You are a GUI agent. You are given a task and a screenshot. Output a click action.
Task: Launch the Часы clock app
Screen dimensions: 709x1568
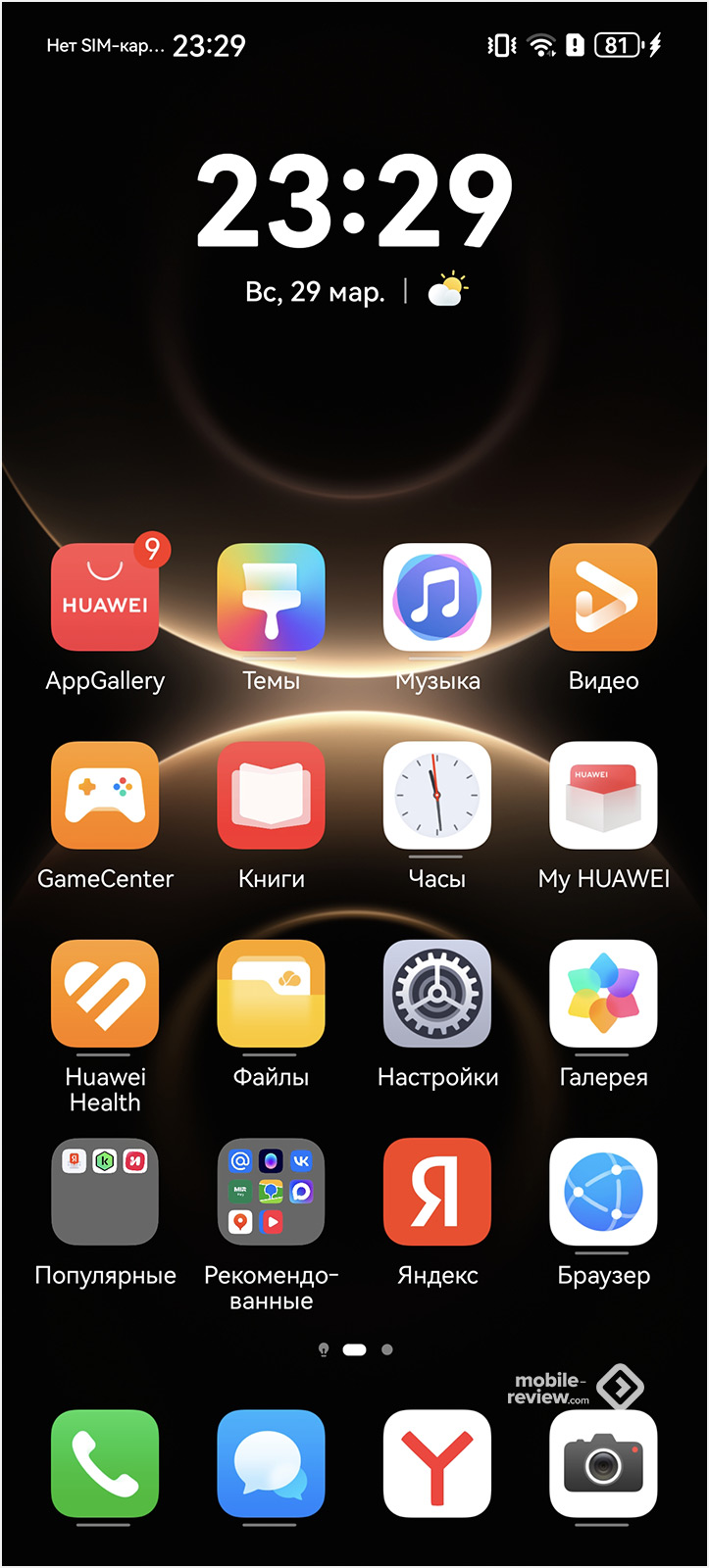437,796
